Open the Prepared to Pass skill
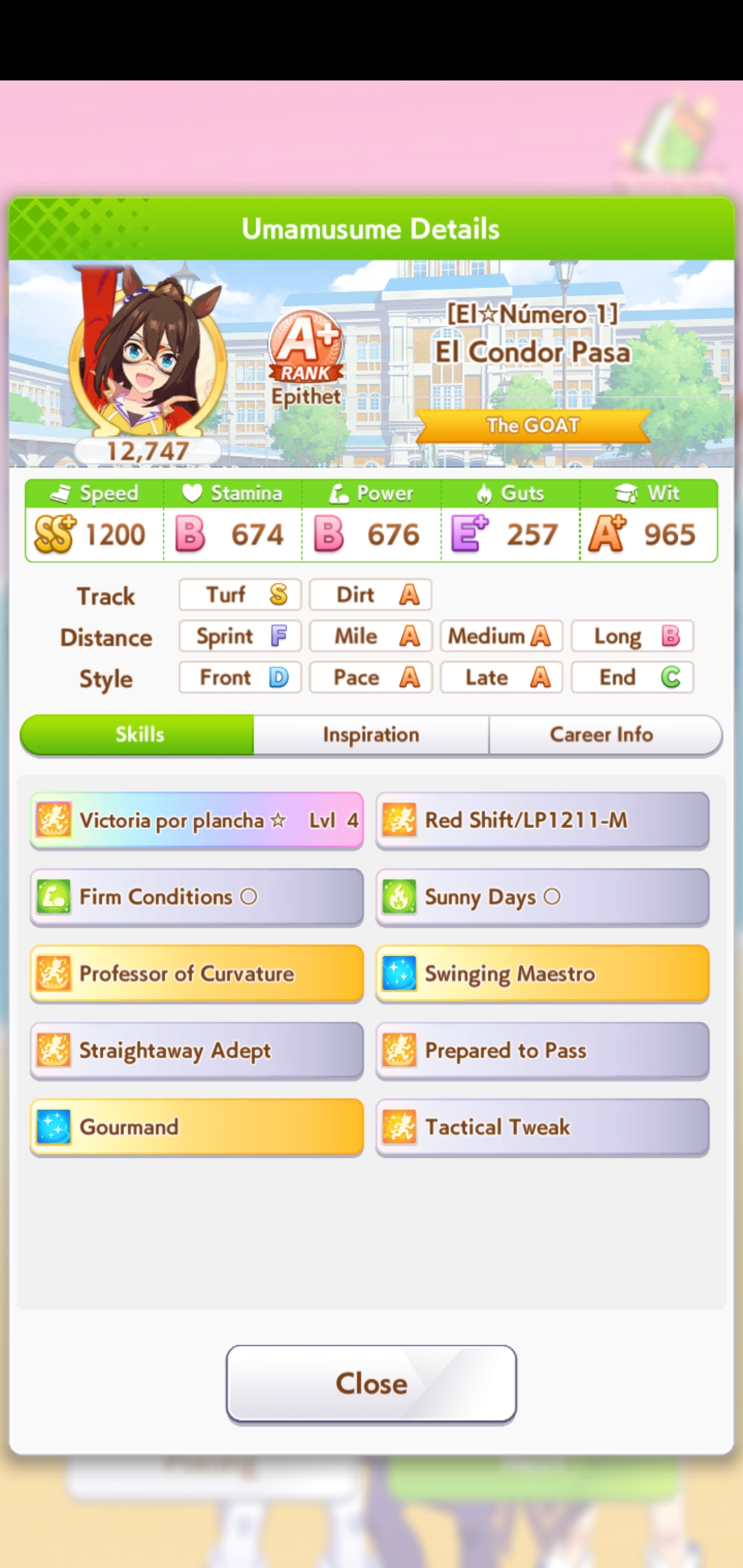Viewport: 743px width, 1568px height. coord(542,1051)
